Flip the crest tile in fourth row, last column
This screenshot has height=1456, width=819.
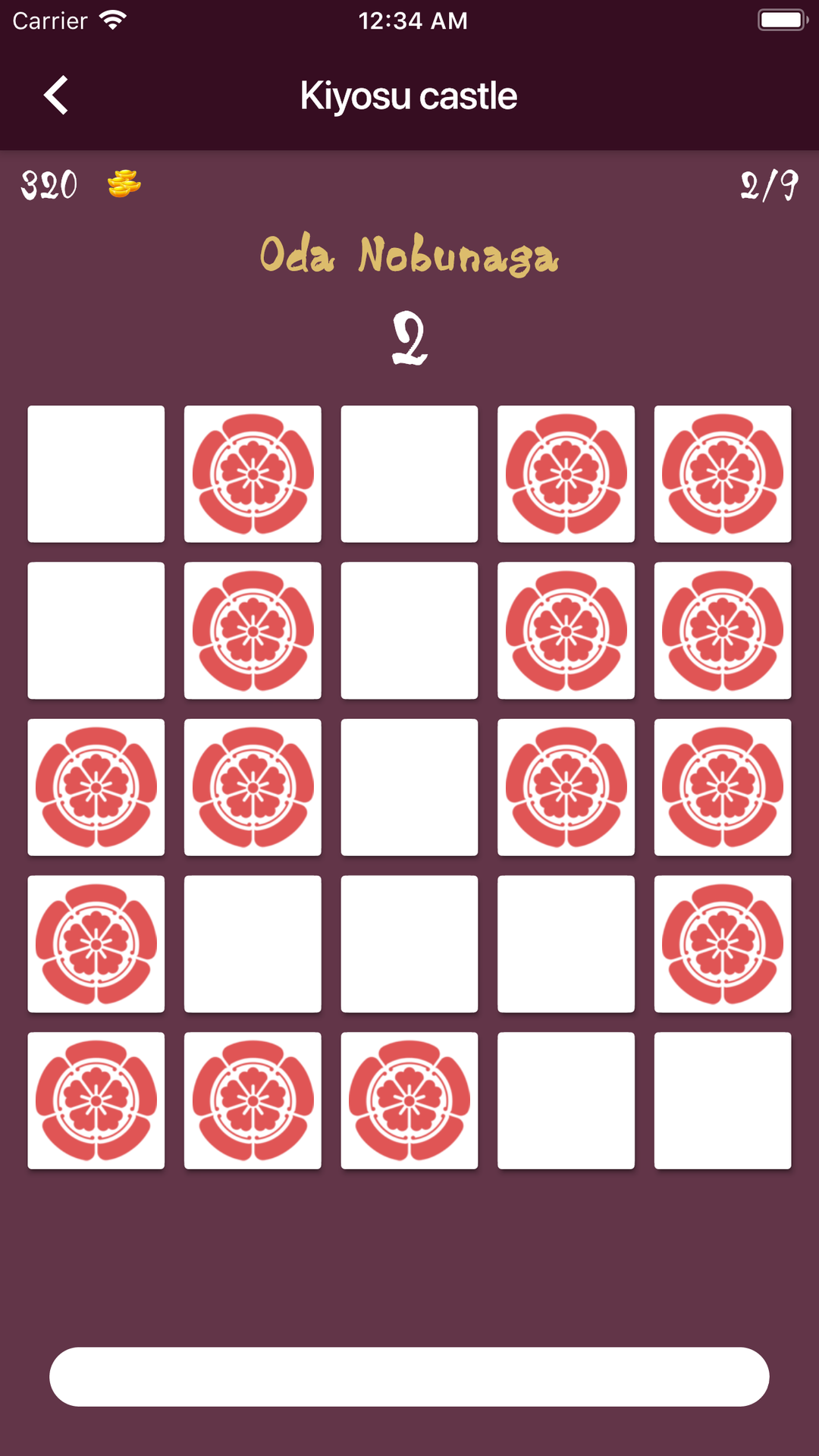coord(723,944)
